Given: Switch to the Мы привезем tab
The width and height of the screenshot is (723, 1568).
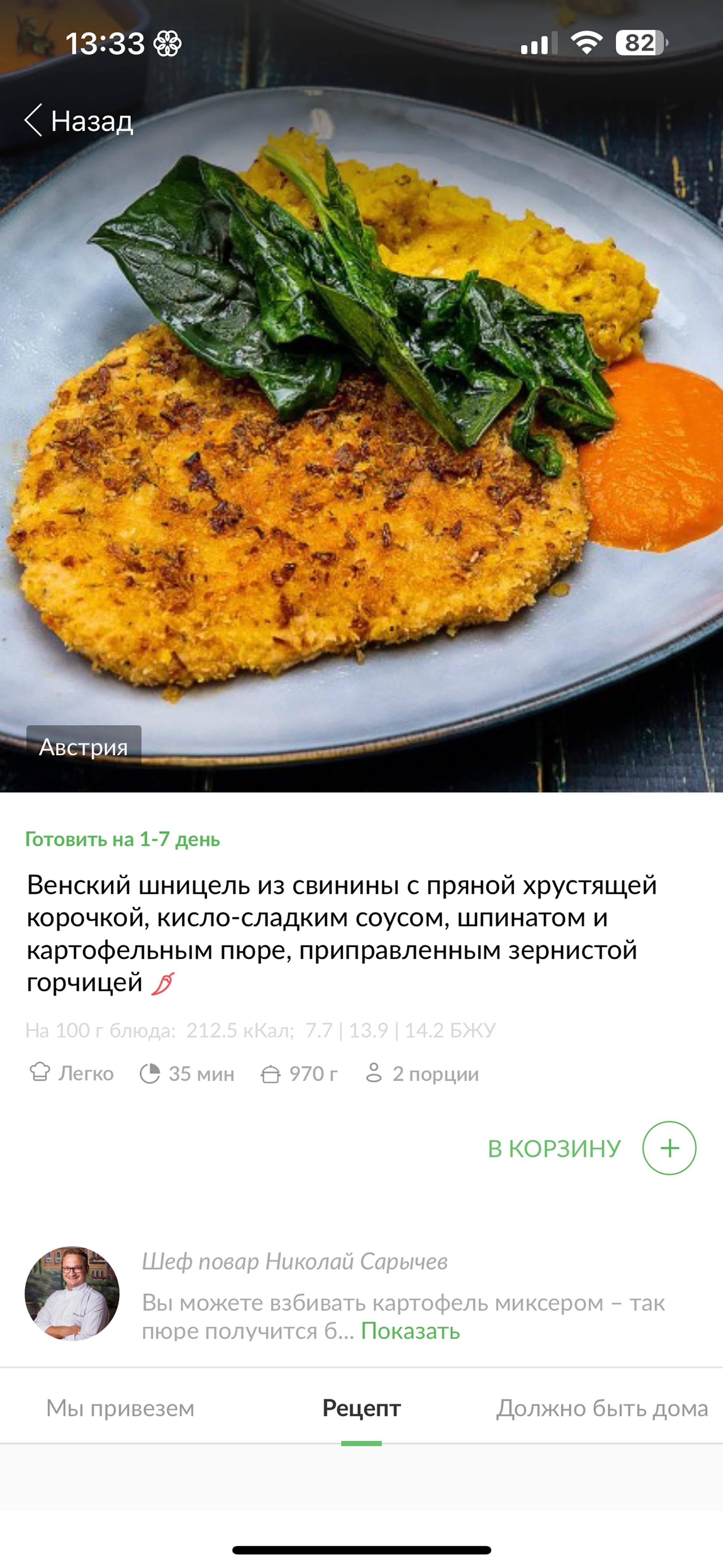Looking at the screenshot, I should (x=120, y=1408).
